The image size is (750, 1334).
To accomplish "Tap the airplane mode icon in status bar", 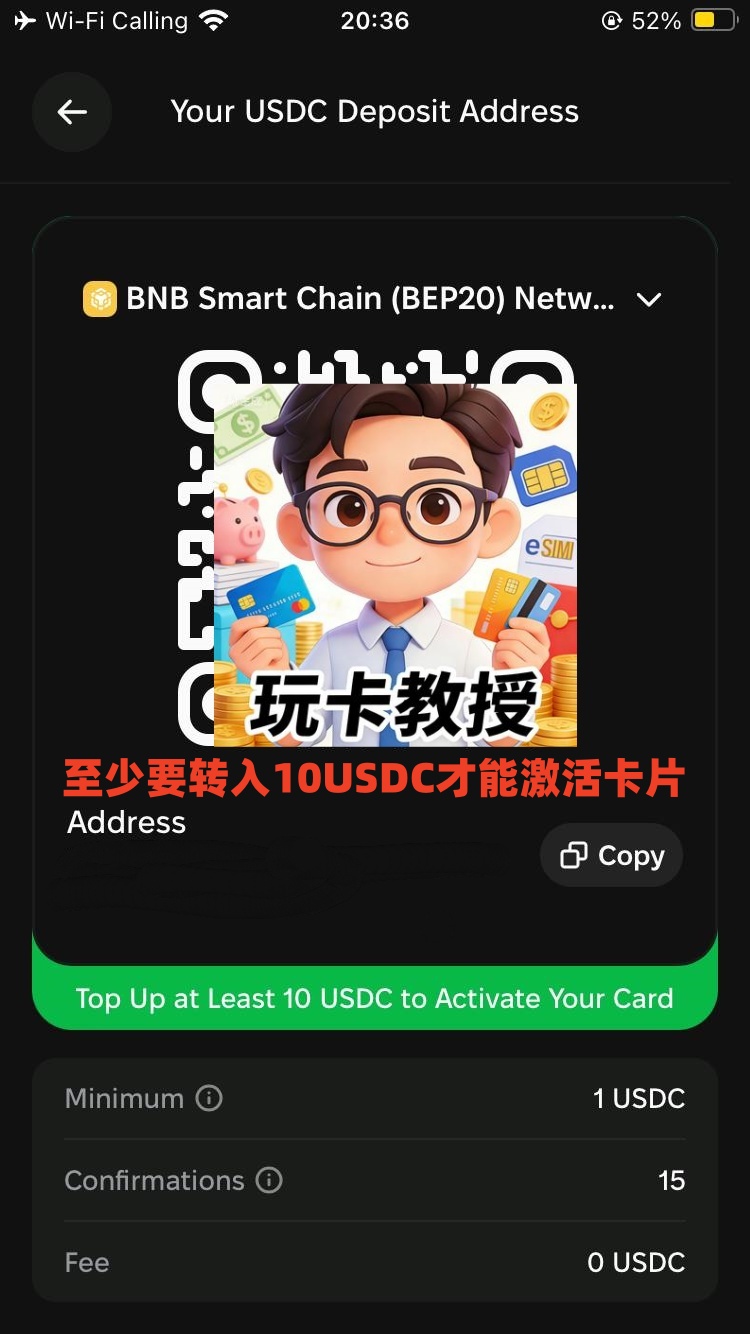I will tap(24, 18).
